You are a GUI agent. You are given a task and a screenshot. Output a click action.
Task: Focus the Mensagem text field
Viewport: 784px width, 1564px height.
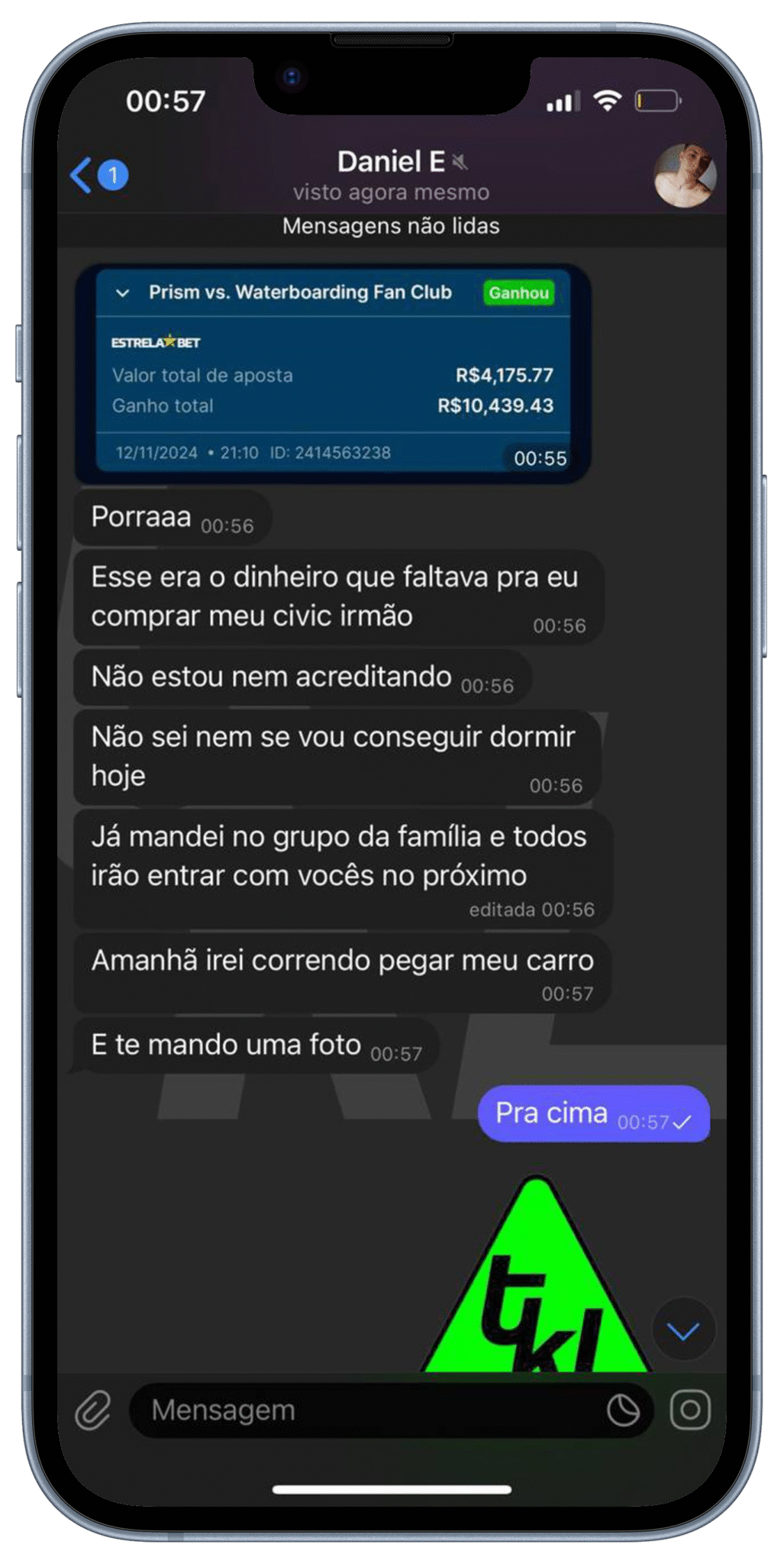coord(366,1410)
